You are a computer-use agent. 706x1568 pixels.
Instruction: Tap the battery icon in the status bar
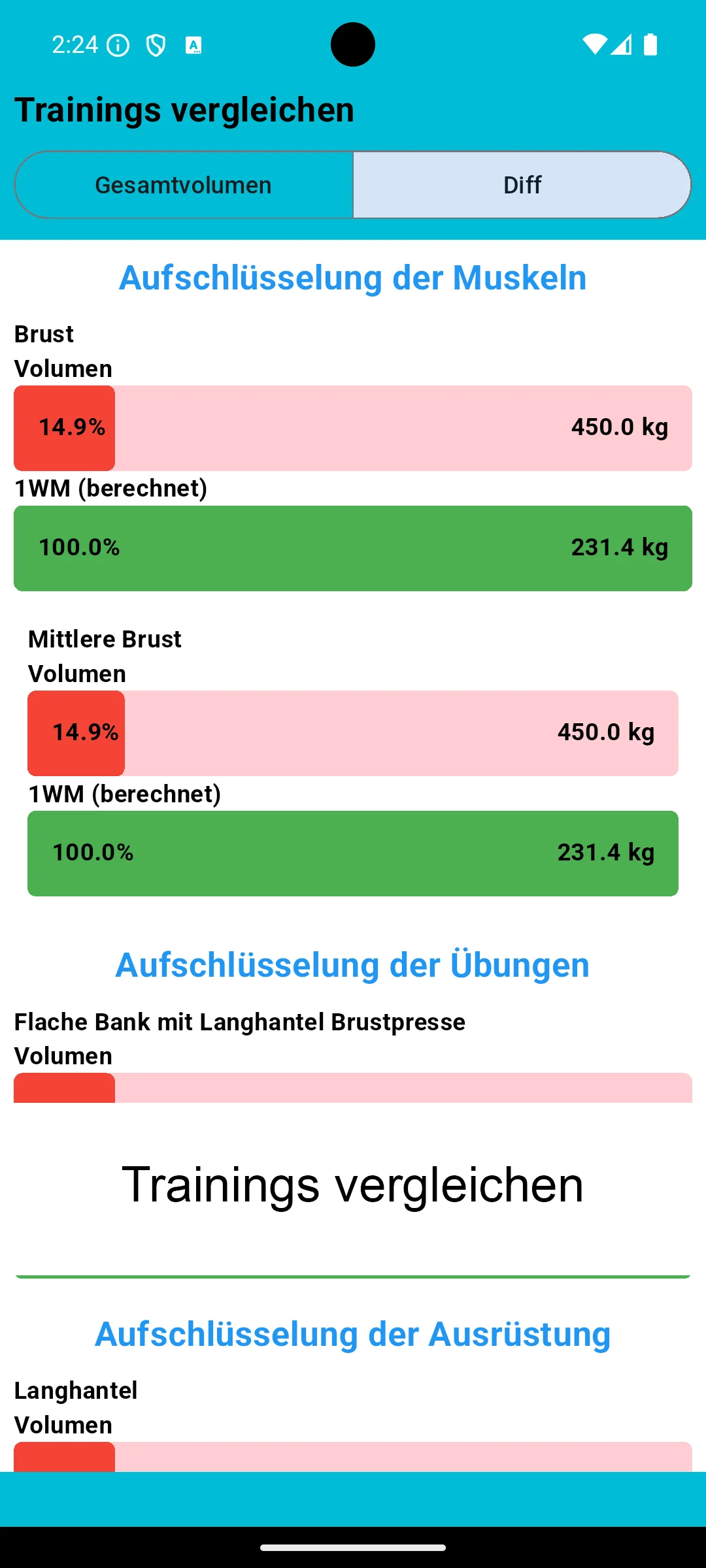tap(652, 44)
